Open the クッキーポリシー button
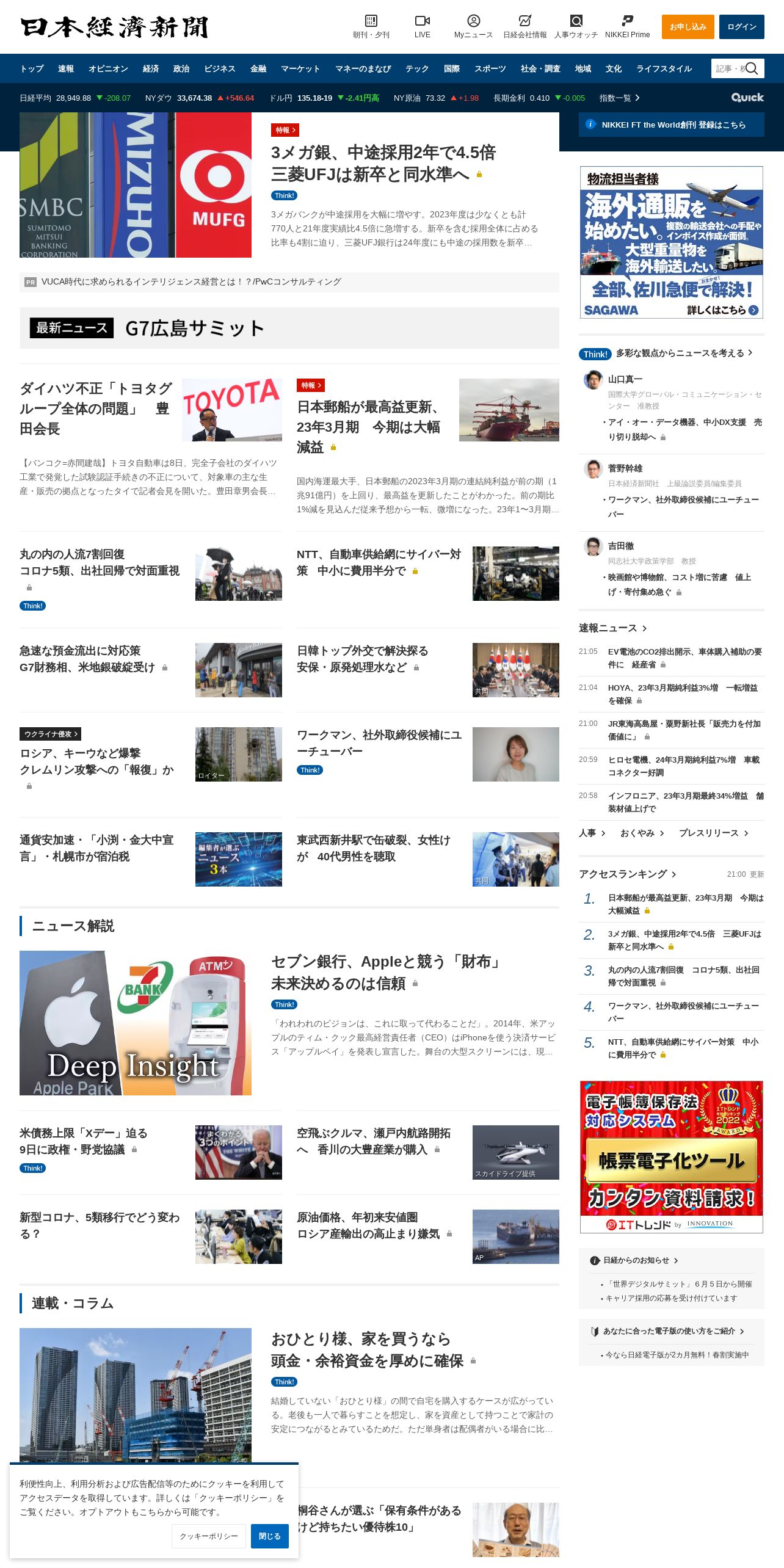Screen dimensions: 784x1568 click(x=209, y=1536)
